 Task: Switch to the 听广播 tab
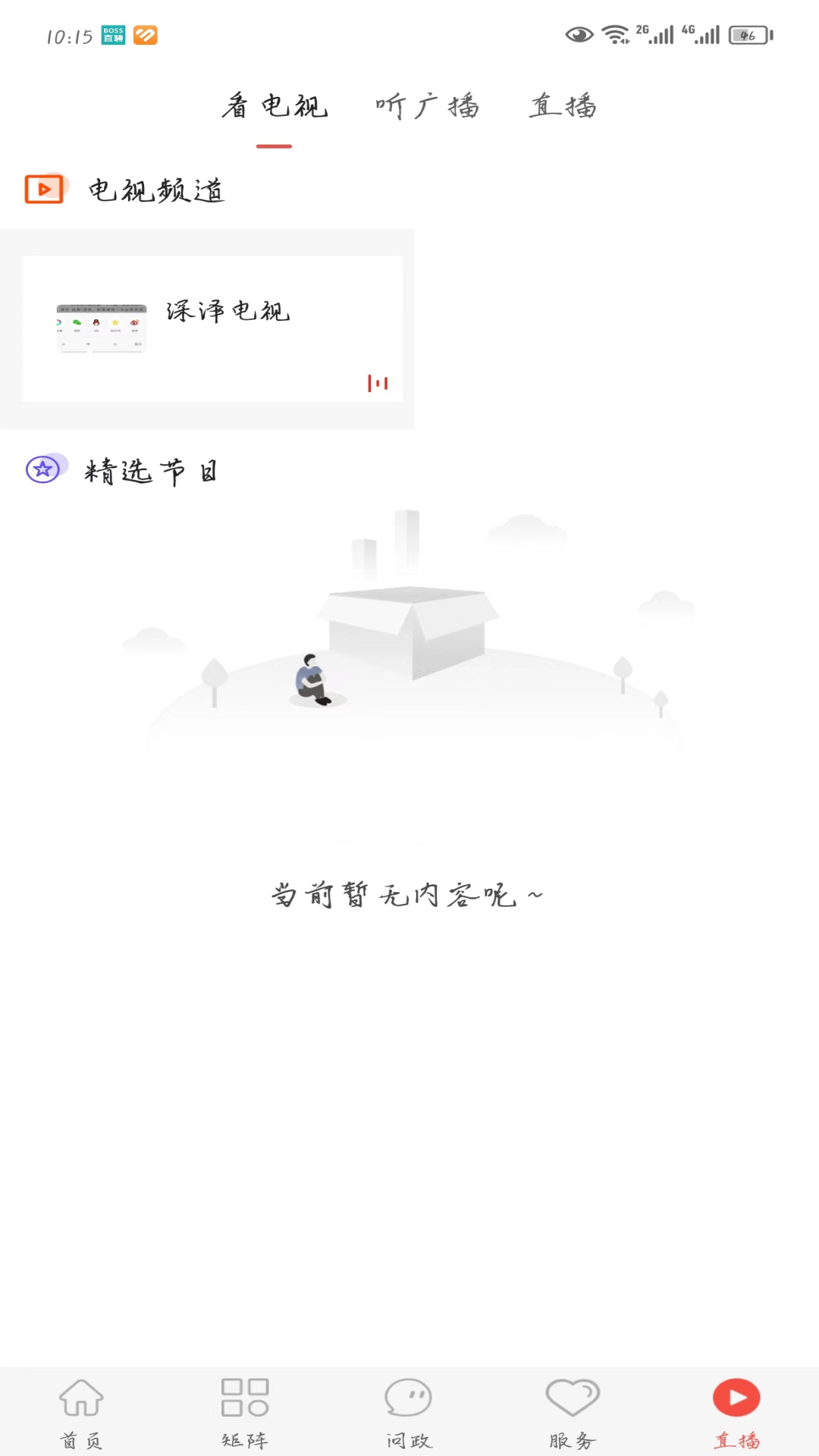coord(427,106)
